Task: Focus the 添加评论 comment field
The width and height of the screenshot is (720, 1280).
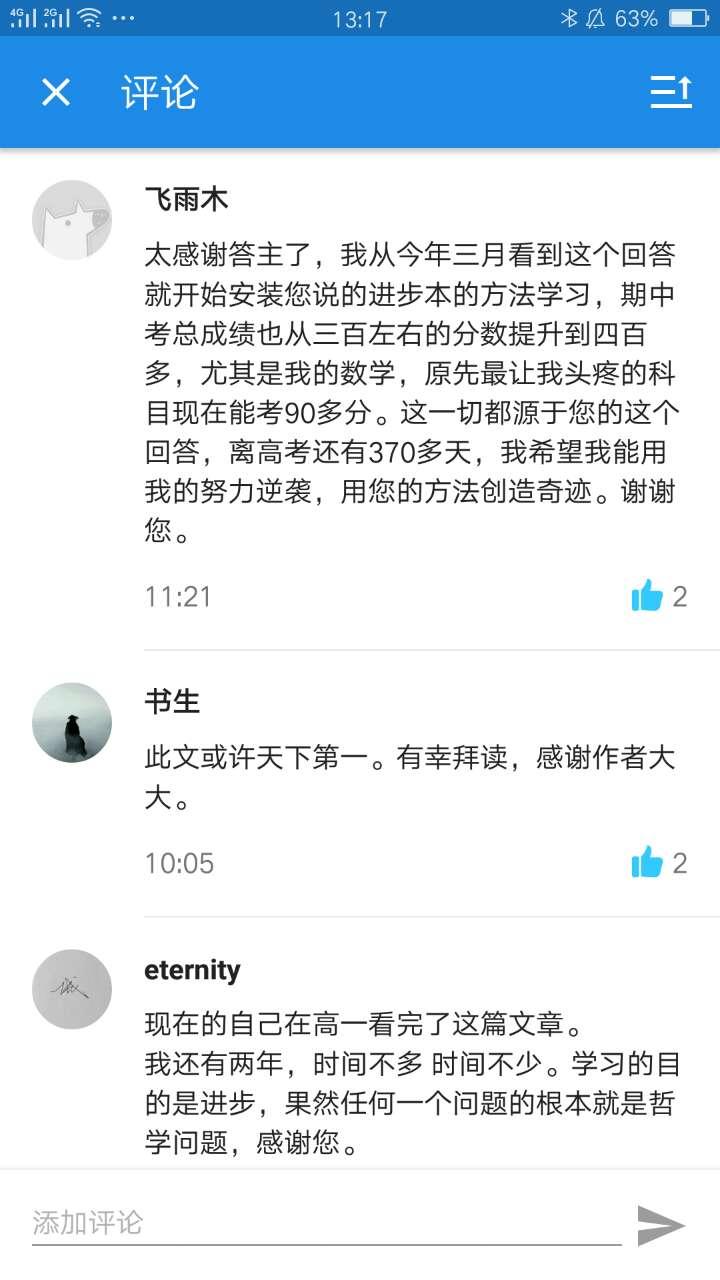Action: (326, 1223)
